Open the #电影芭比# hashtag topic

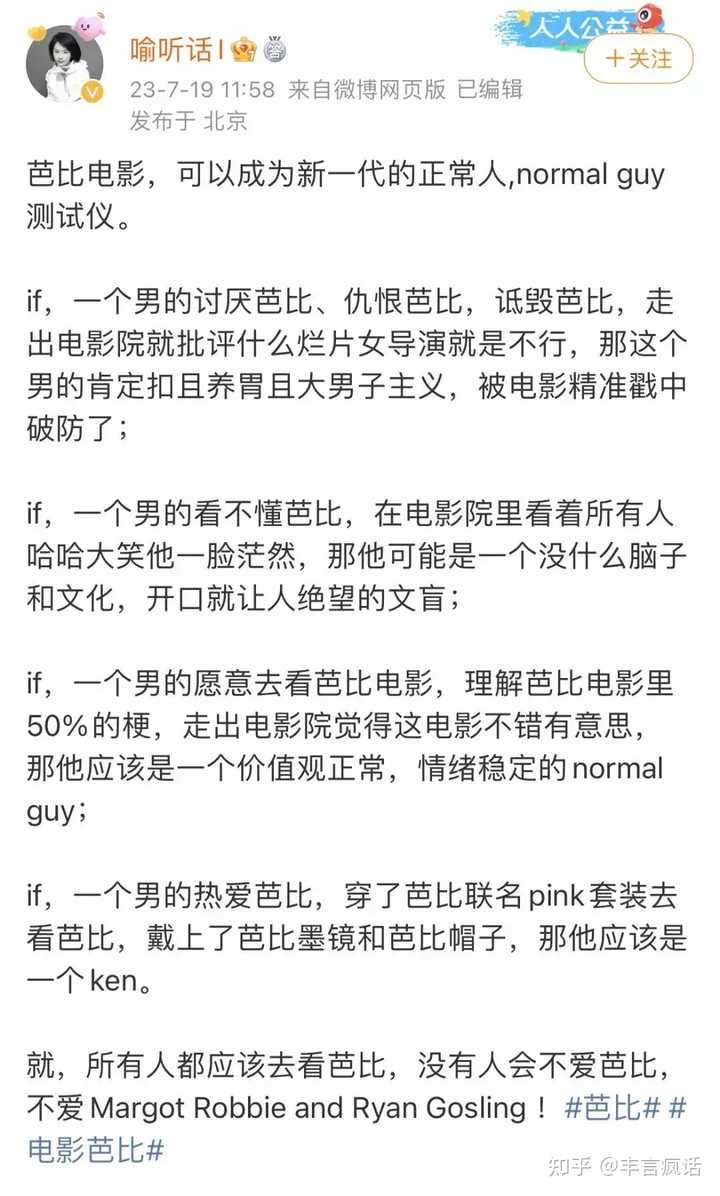tap(96, 1148)
